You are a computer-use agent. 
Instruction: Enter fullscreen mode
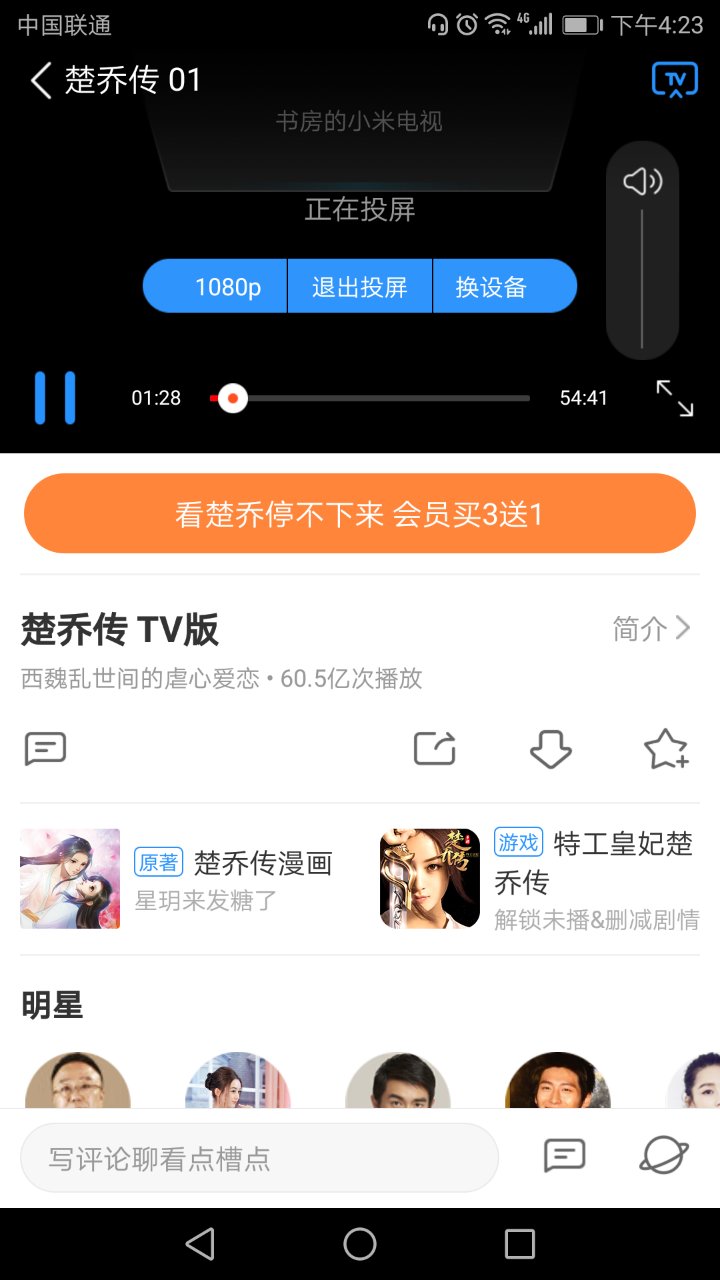click(675, 398)
